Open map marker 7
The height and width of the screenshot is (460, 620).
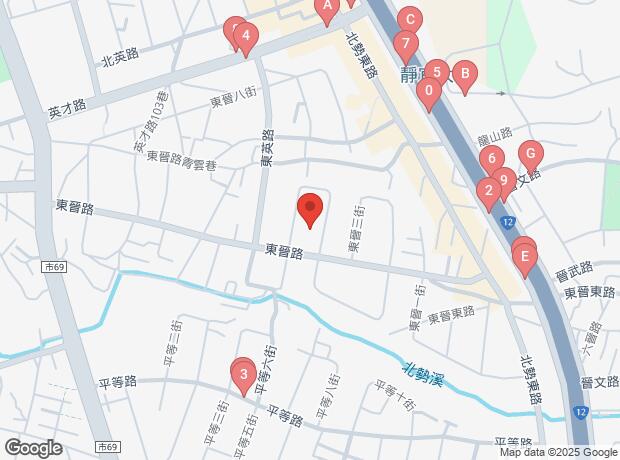tap(405, 45)
